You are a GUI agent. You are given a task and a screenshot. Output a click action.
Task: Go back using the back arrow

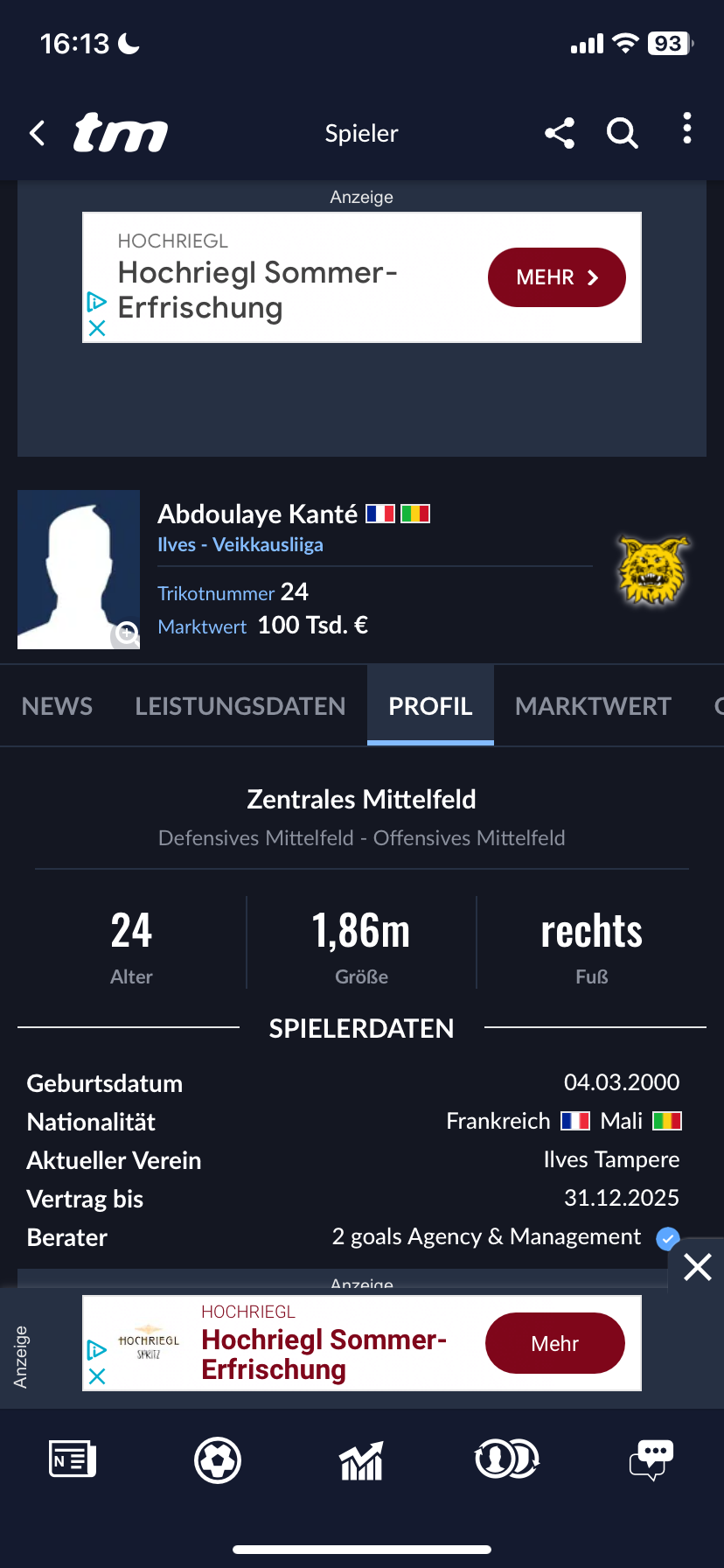click(38, 133)
